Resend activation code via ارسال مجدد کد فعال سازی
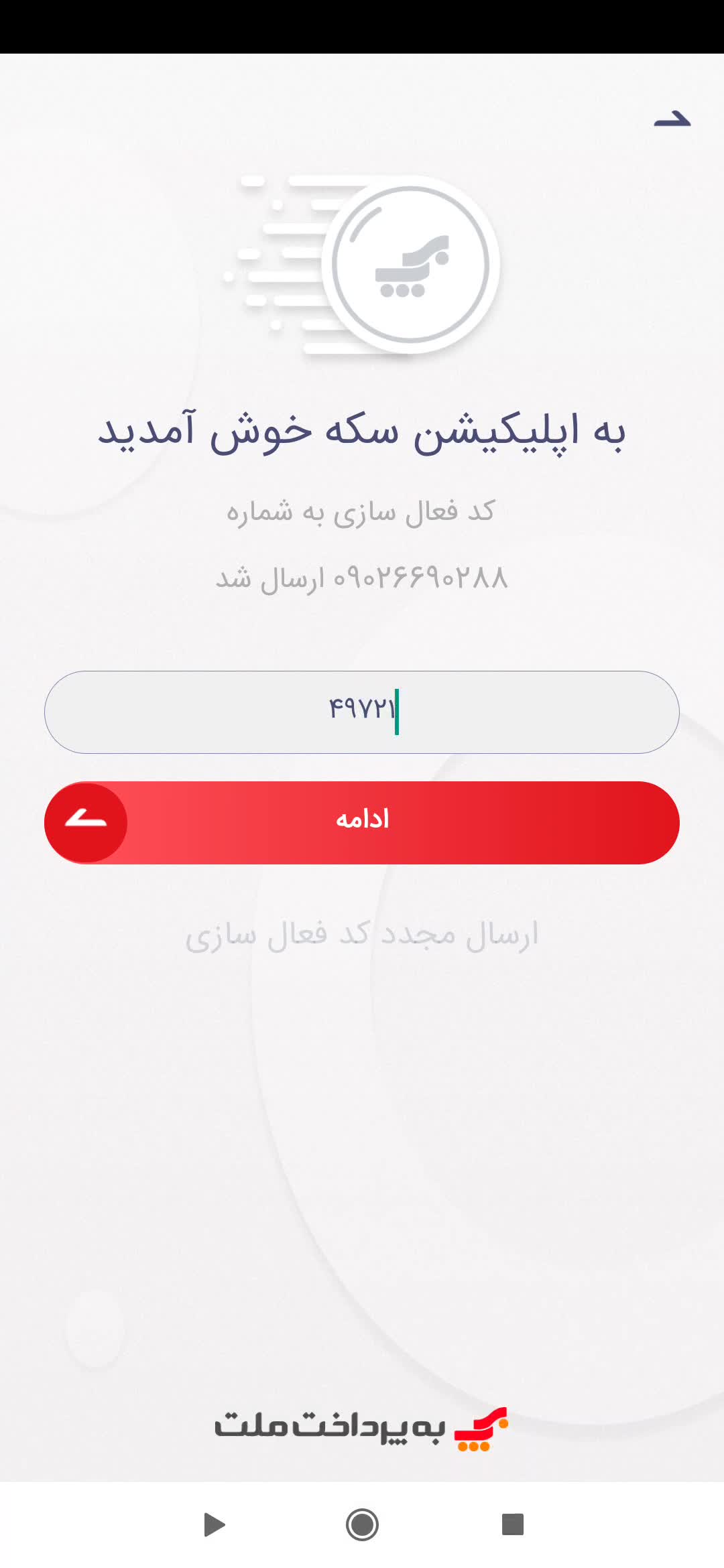Viewport: 724px width, 1568px height. (362, 935)
